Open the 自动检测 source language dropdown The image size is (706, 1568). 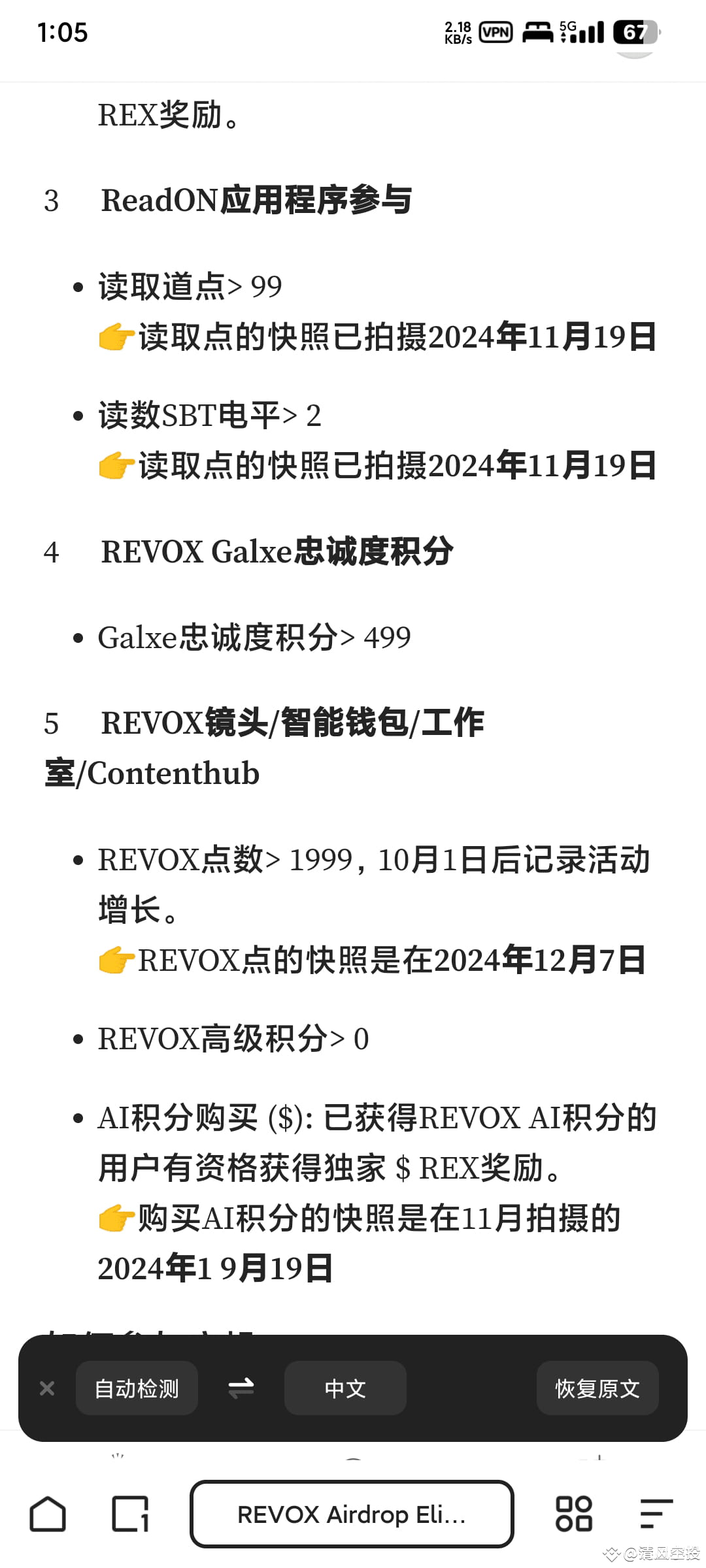coord(137,1388)
